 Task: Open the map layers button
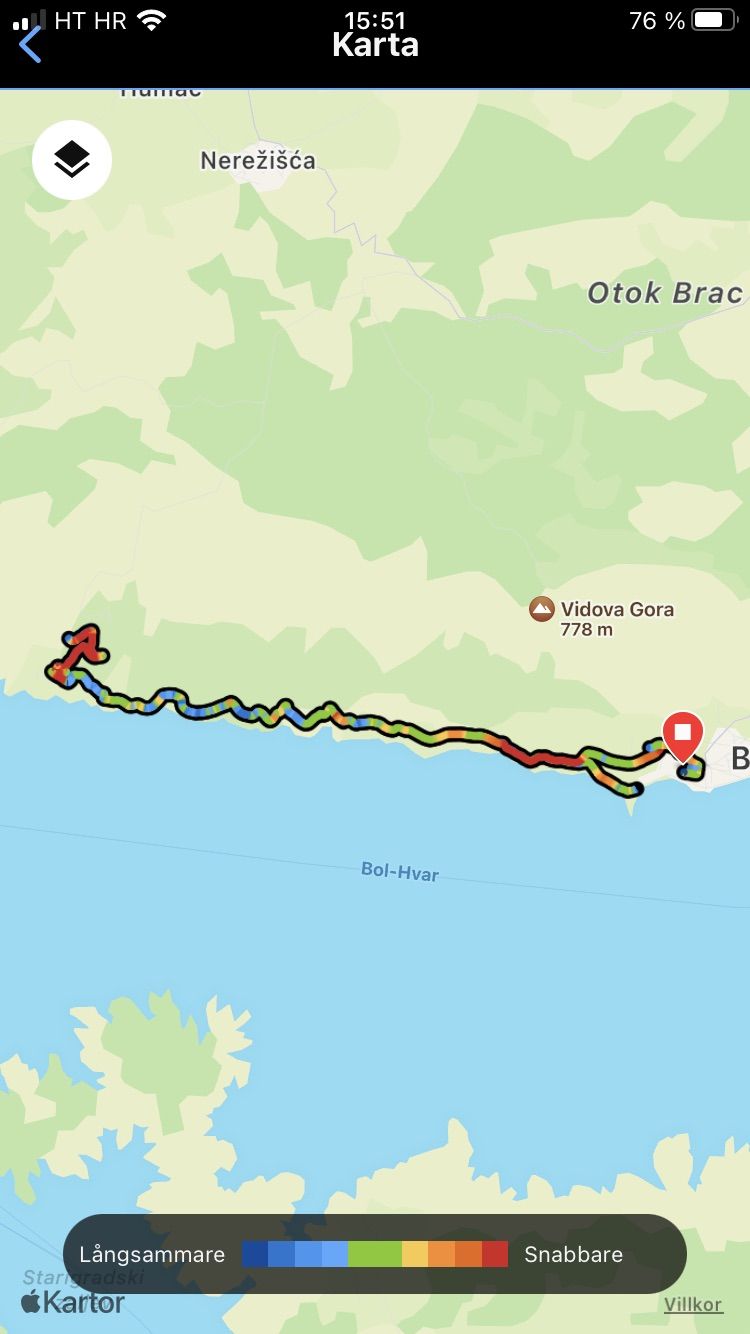[72, 160]
